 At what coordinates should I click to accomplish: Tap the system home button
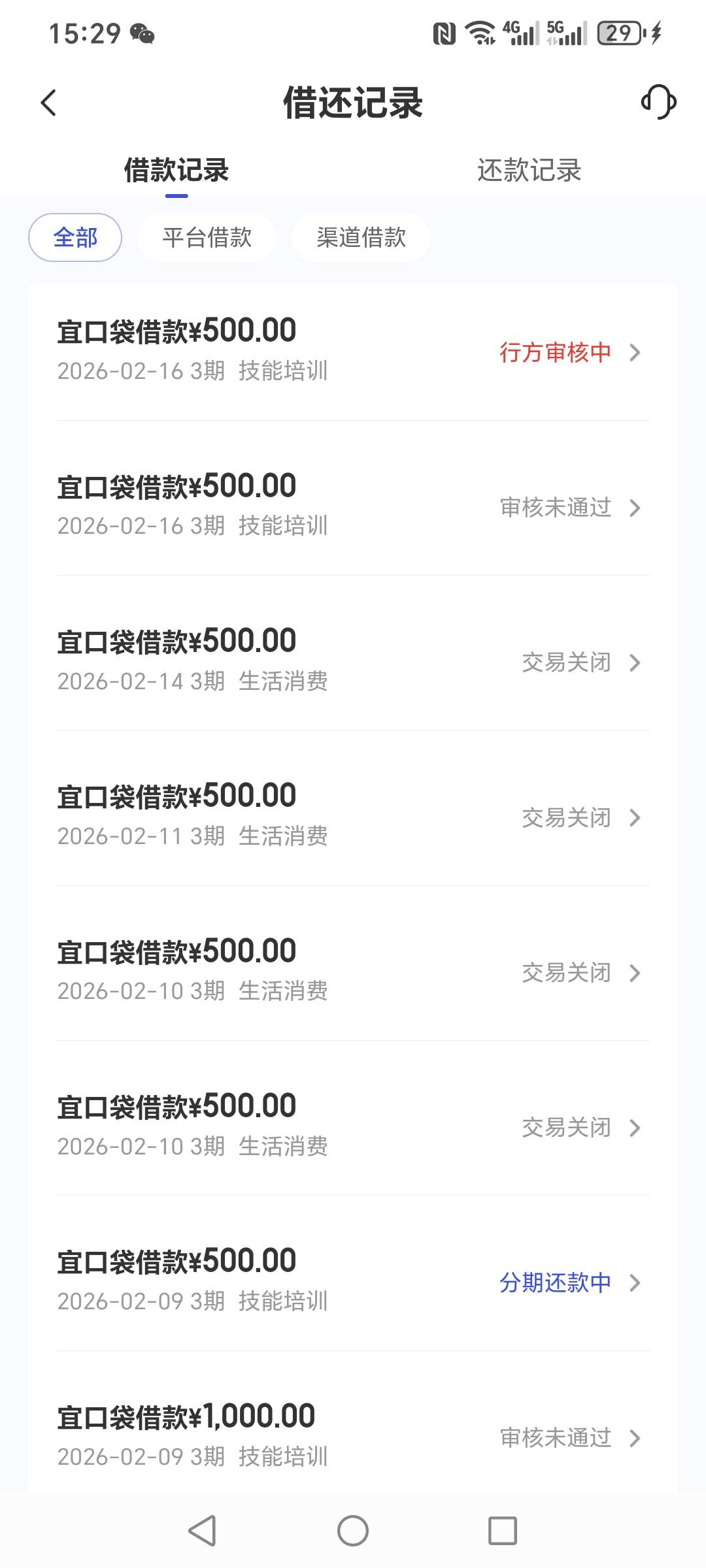pyautogui.click(x=353, y=1531)
